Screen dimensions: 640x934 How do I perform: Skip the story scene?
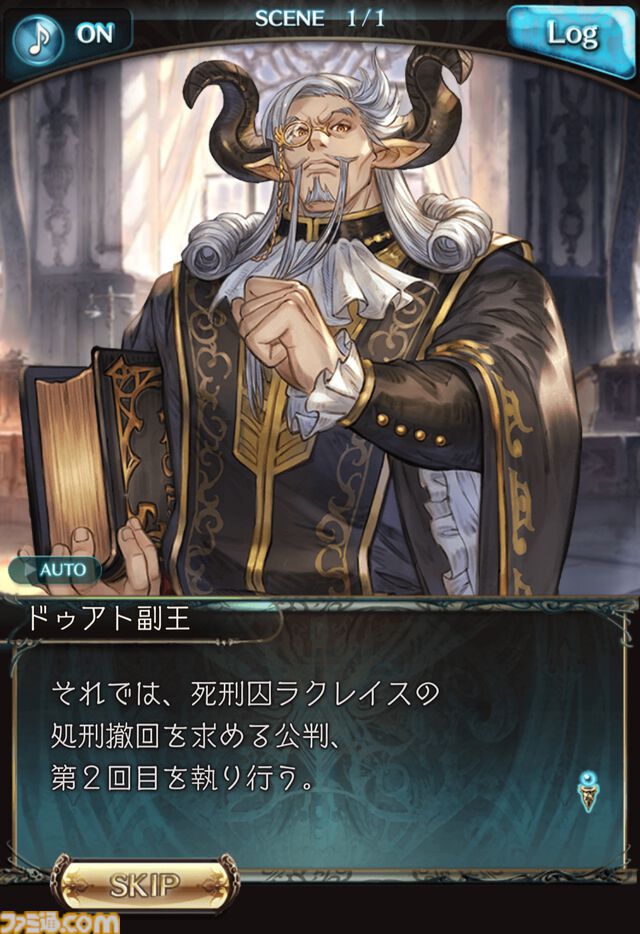click(144, 884)
